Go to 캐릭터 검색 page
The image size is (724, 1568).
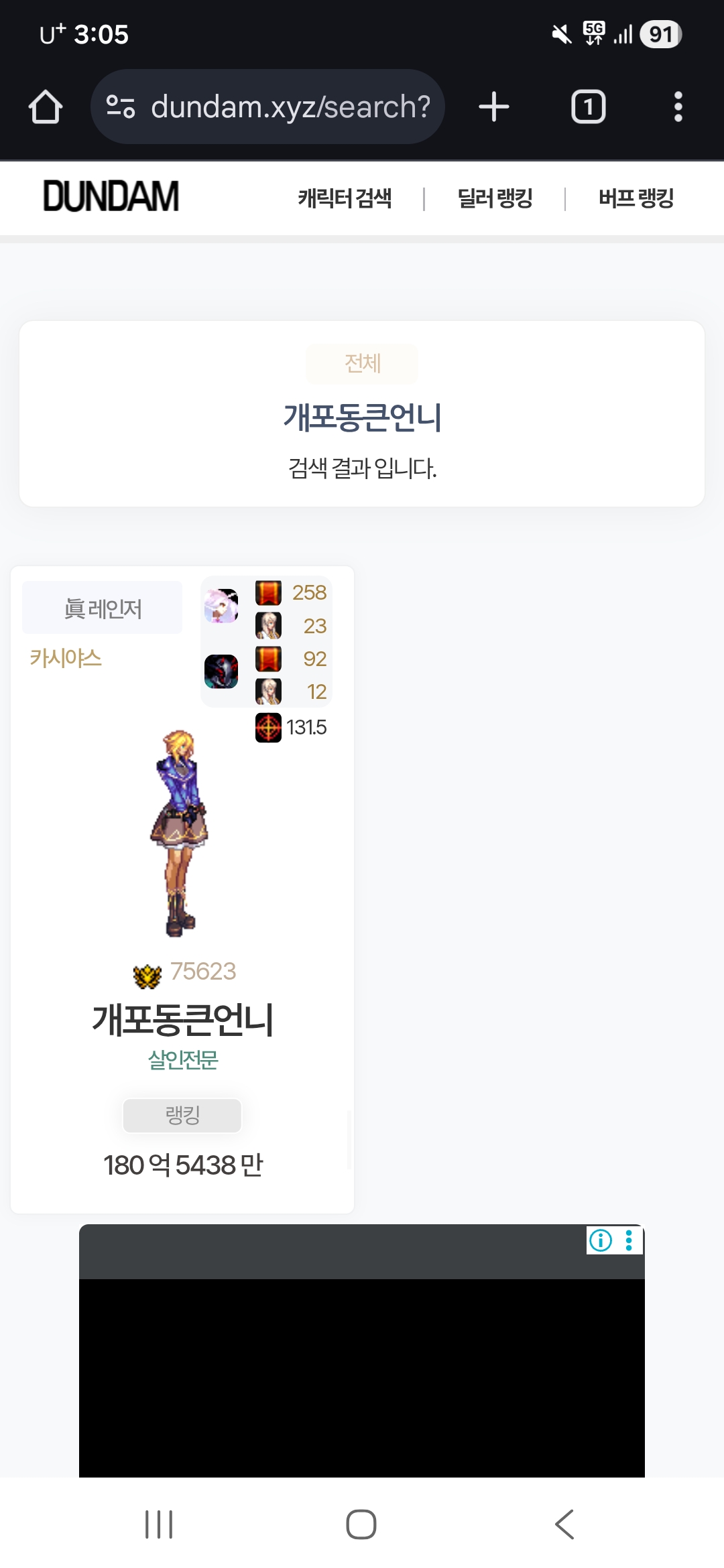pos(345,198)
